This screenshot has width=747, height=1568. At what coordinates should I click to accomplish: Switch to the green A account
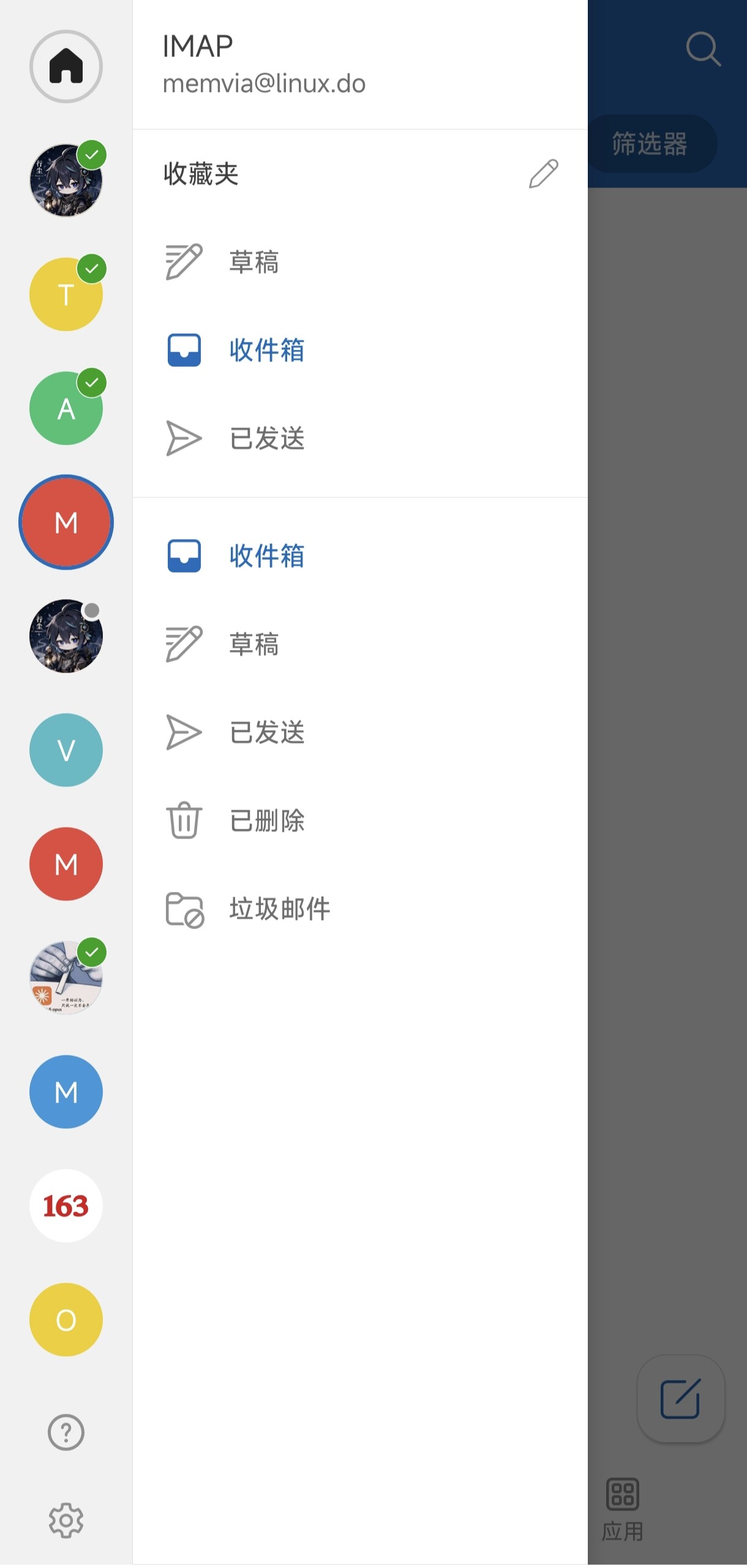click(x=66, y=408)
